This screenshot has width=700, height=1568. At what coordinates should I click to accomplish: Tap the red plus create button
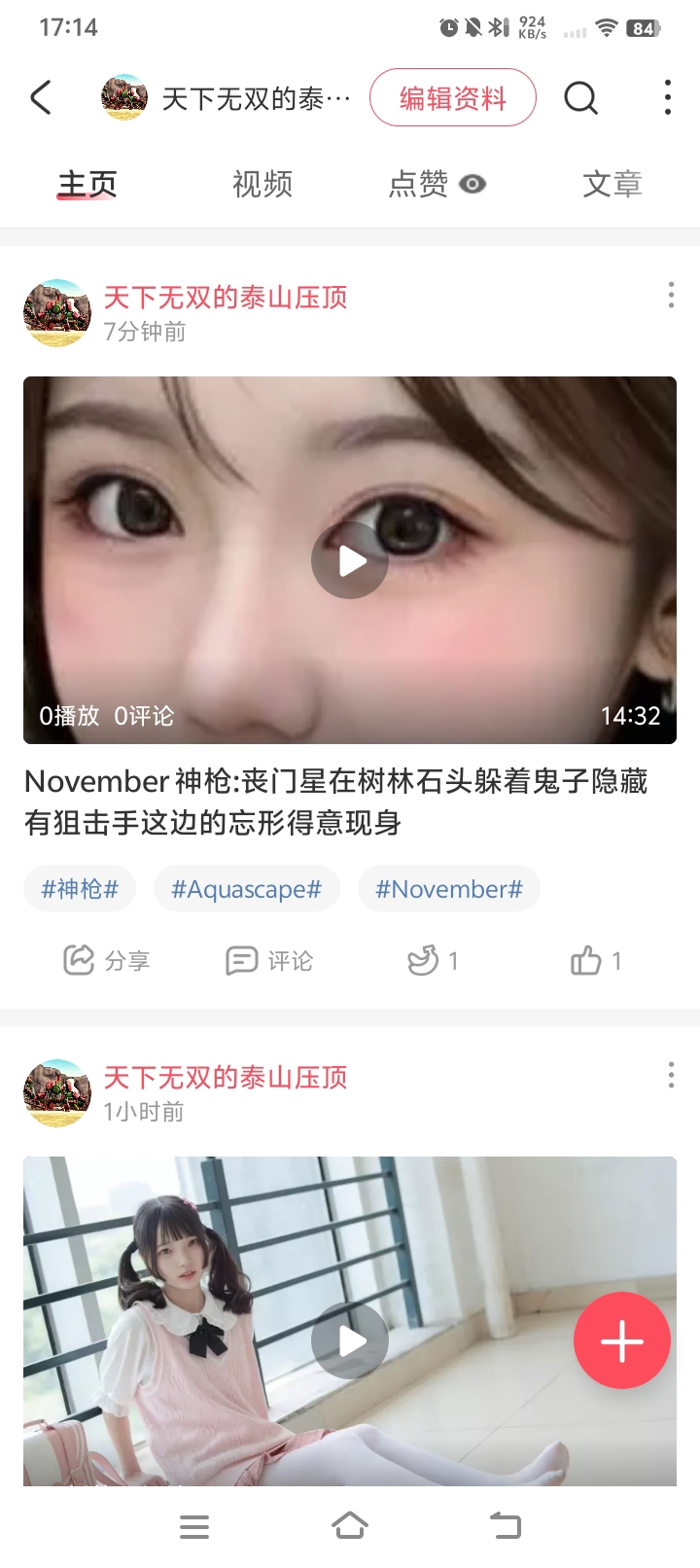point(621,1340)
